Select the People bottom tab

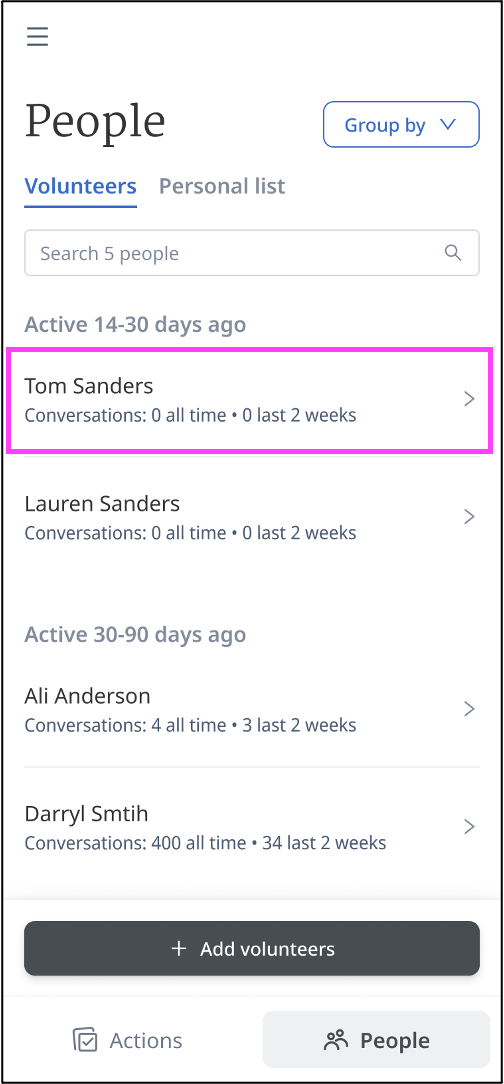click(x=376, y=1040)
